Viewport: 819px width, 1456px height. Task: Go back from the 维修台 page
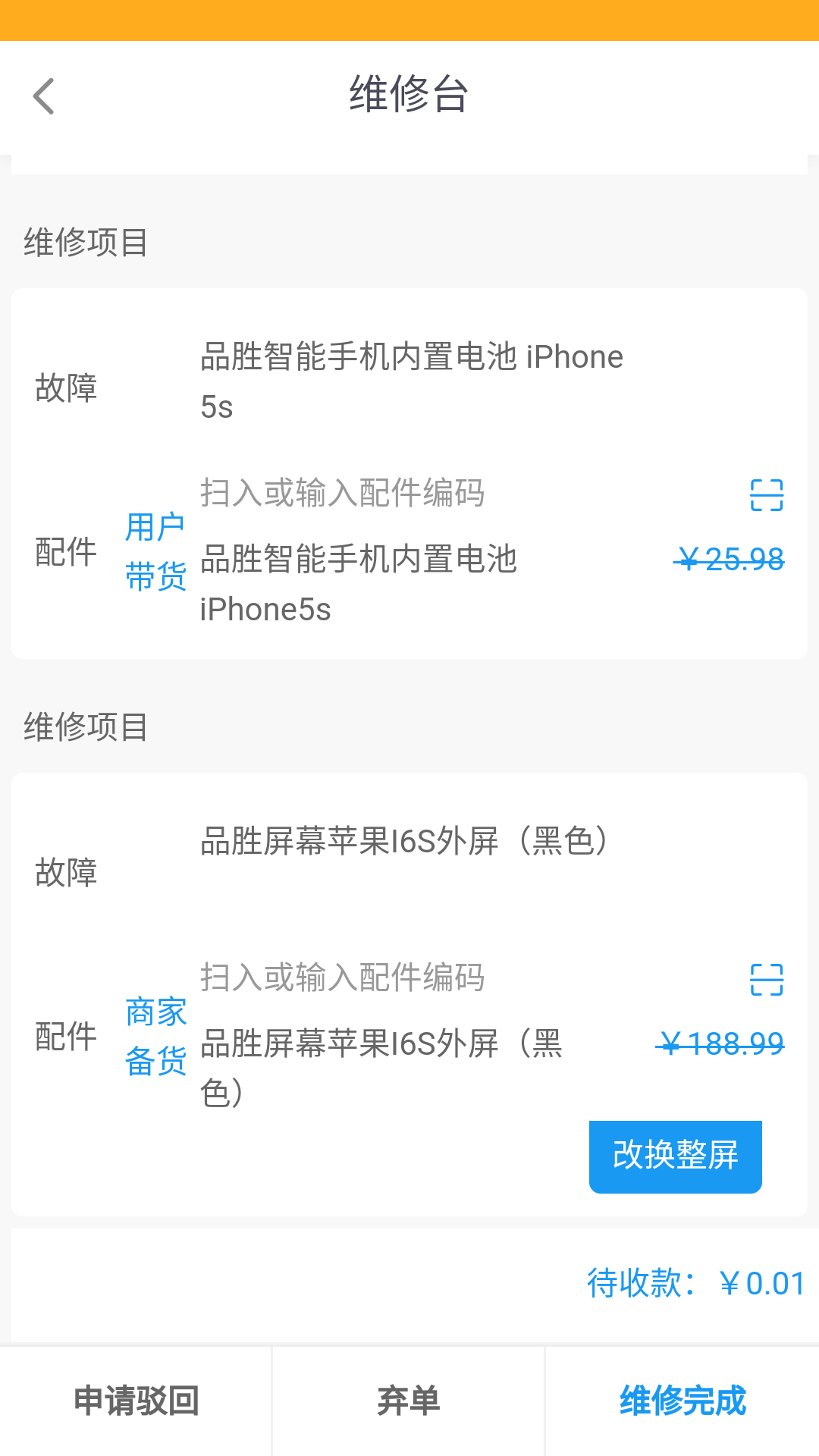tap(44, 96)
